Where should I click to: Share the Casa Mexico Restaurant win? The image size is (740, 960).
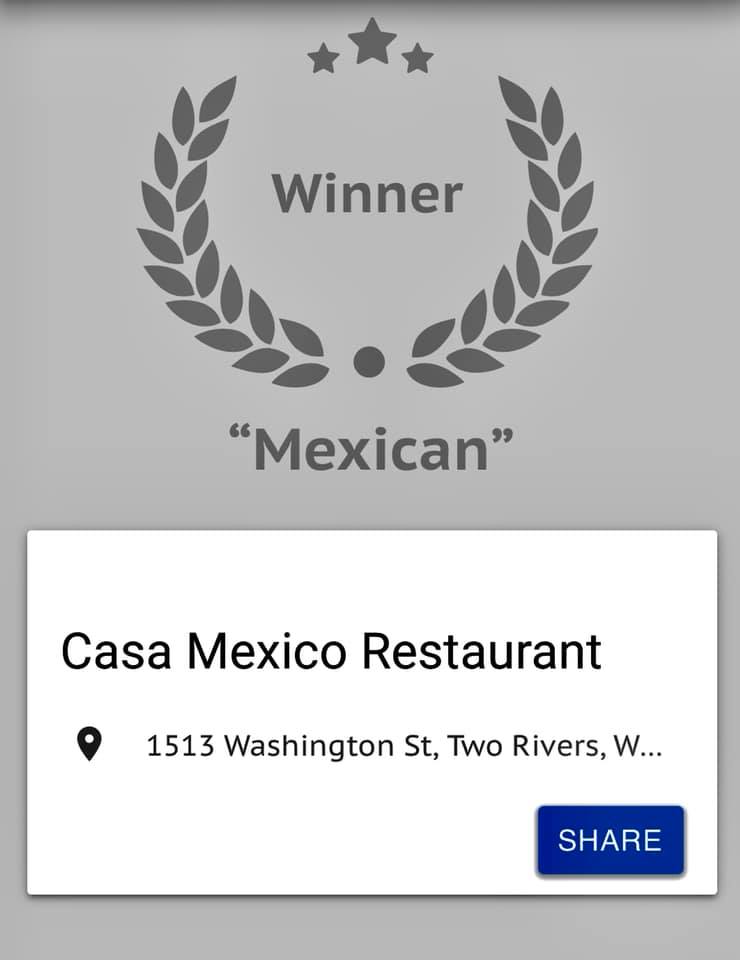[x=610, y=840]
